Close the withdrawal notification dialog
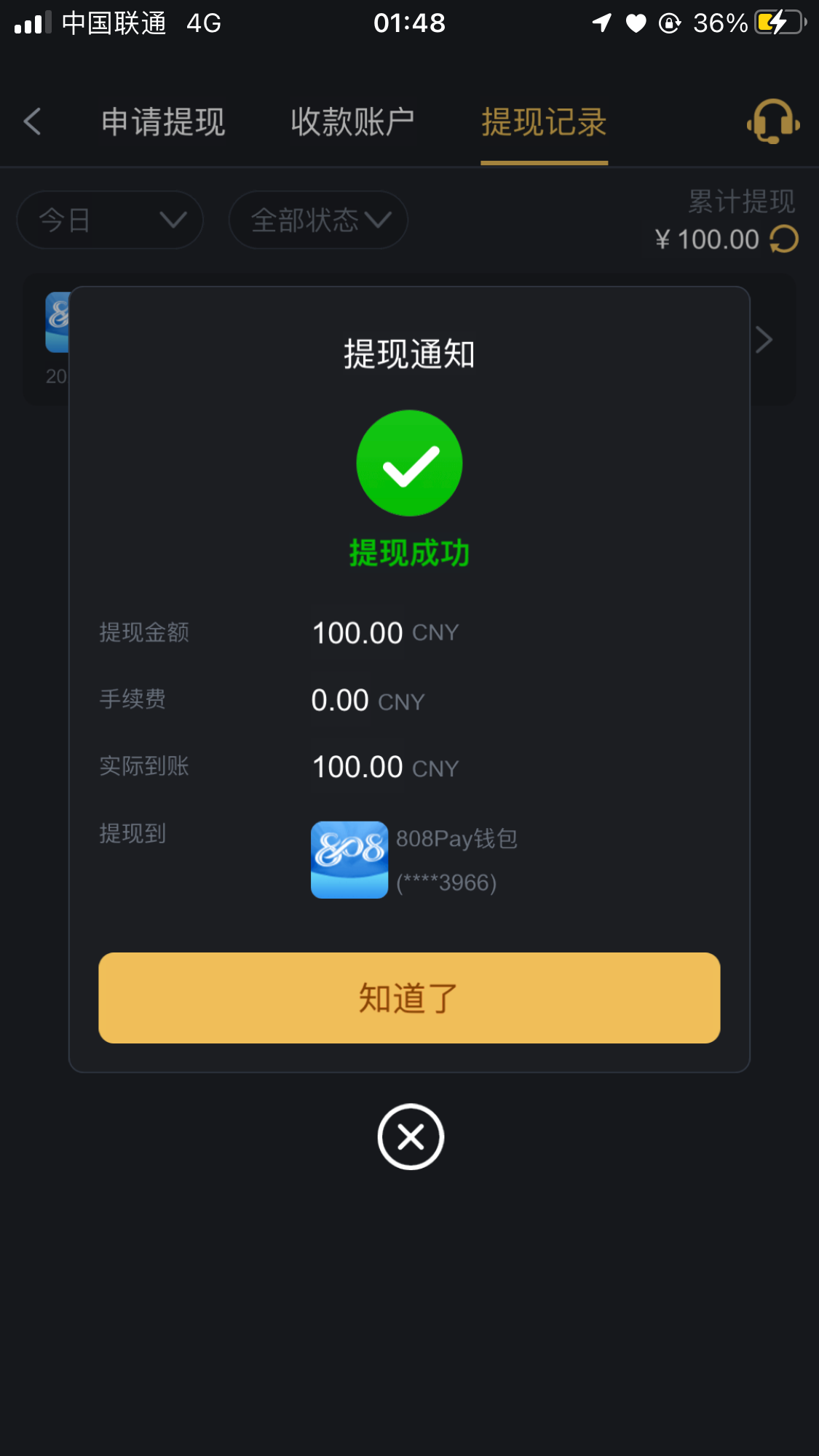819x1456 pixels. (411, 1137)
